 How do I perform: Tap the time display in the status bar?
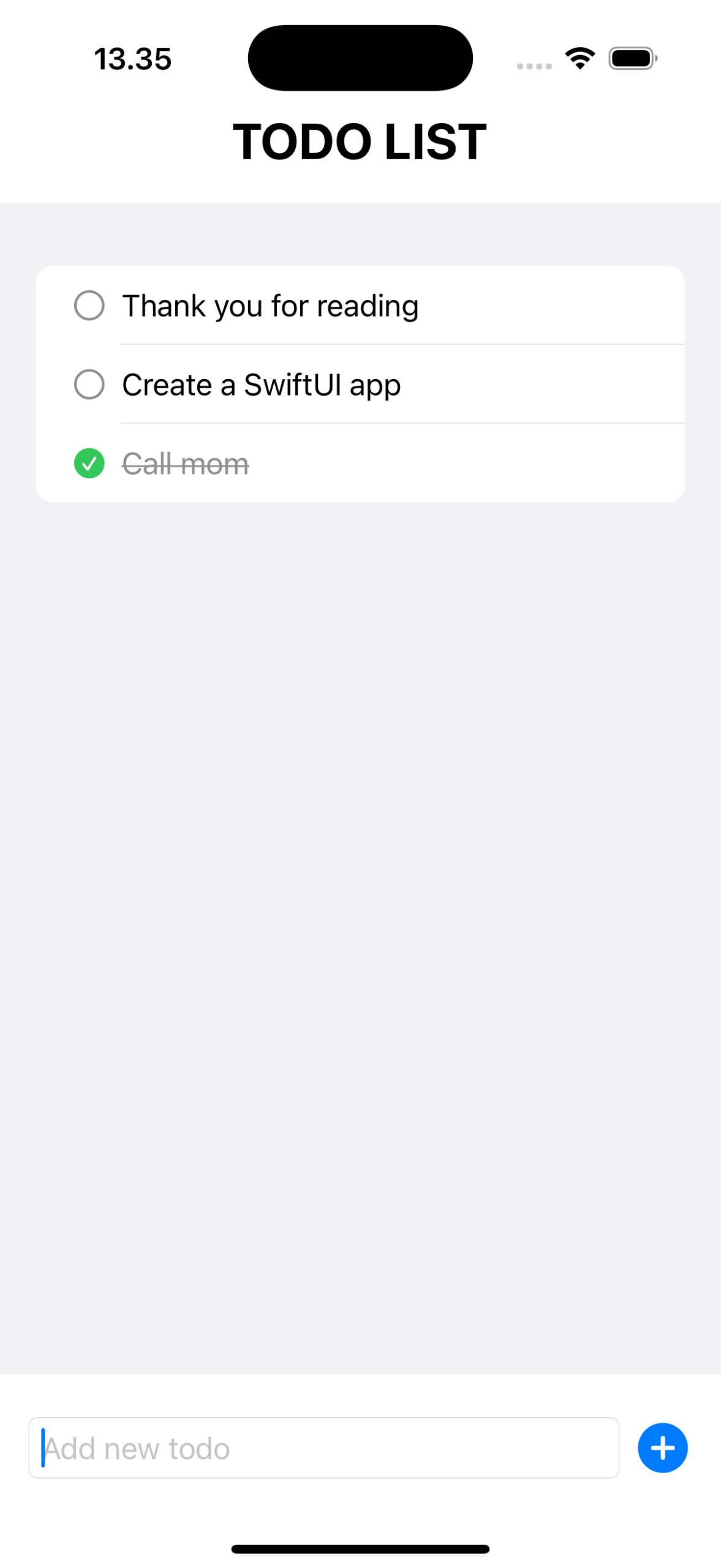pyautogui.click(x=132, y=58)
